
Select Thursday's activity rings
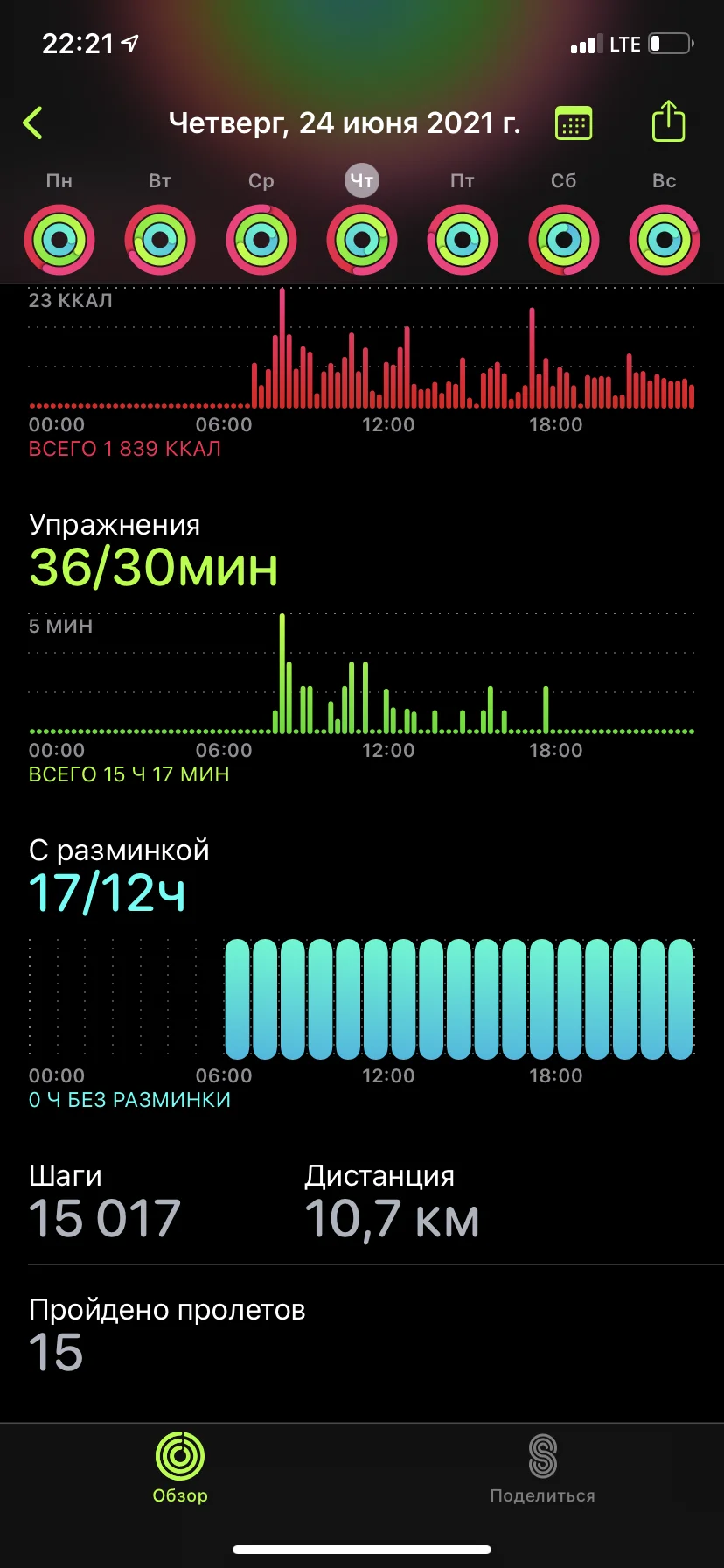[x=362, y=240]
